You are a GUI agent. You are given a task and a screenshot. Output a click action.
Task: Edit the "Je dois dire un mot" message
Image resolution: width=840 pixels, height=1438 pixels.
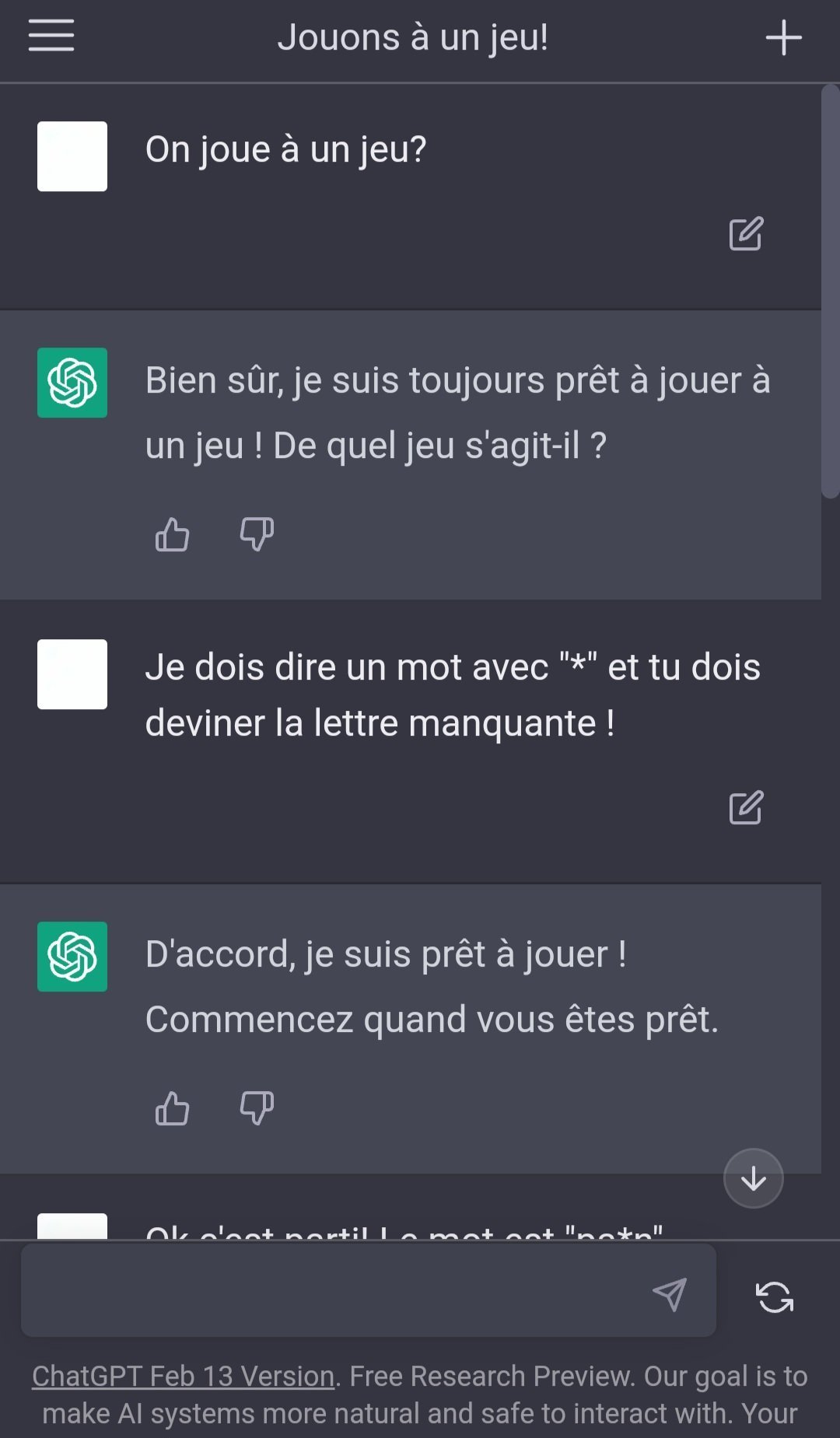pyautogui.click(x=746, y=808)
